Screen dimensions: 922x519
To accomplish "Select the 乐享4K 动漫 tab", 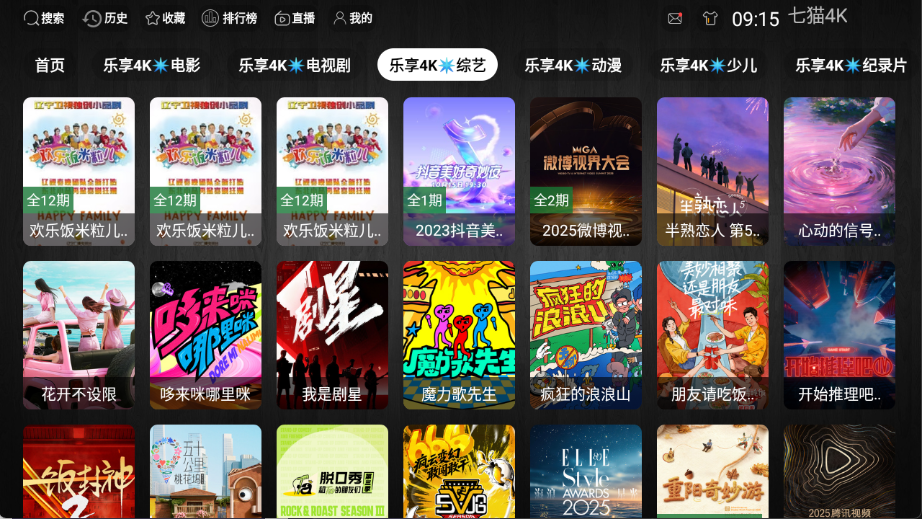I will click(573, 65).
